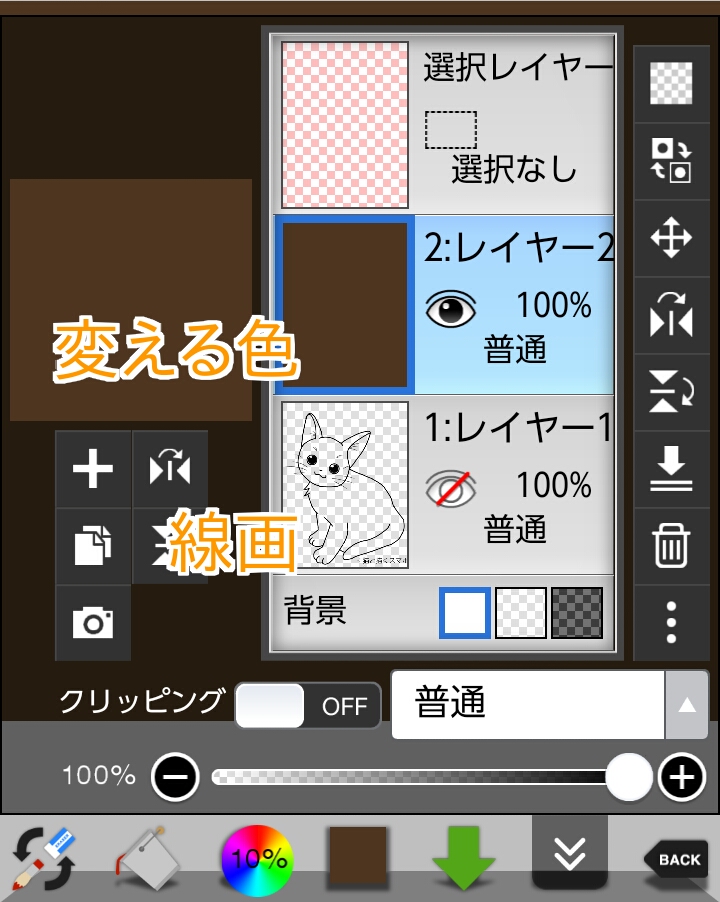Duplicate the current layer
Viewport: 720px width, 902px height.
93,546
